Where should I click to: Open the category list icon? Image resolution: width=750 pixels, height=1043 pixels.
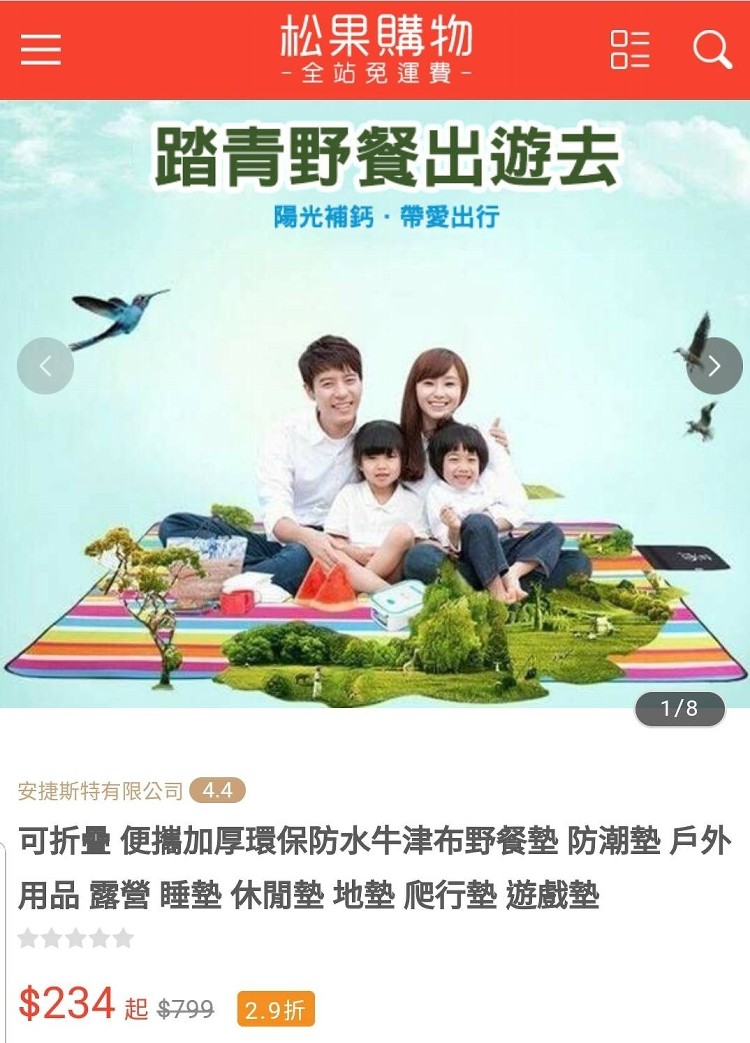pos(630,49)
